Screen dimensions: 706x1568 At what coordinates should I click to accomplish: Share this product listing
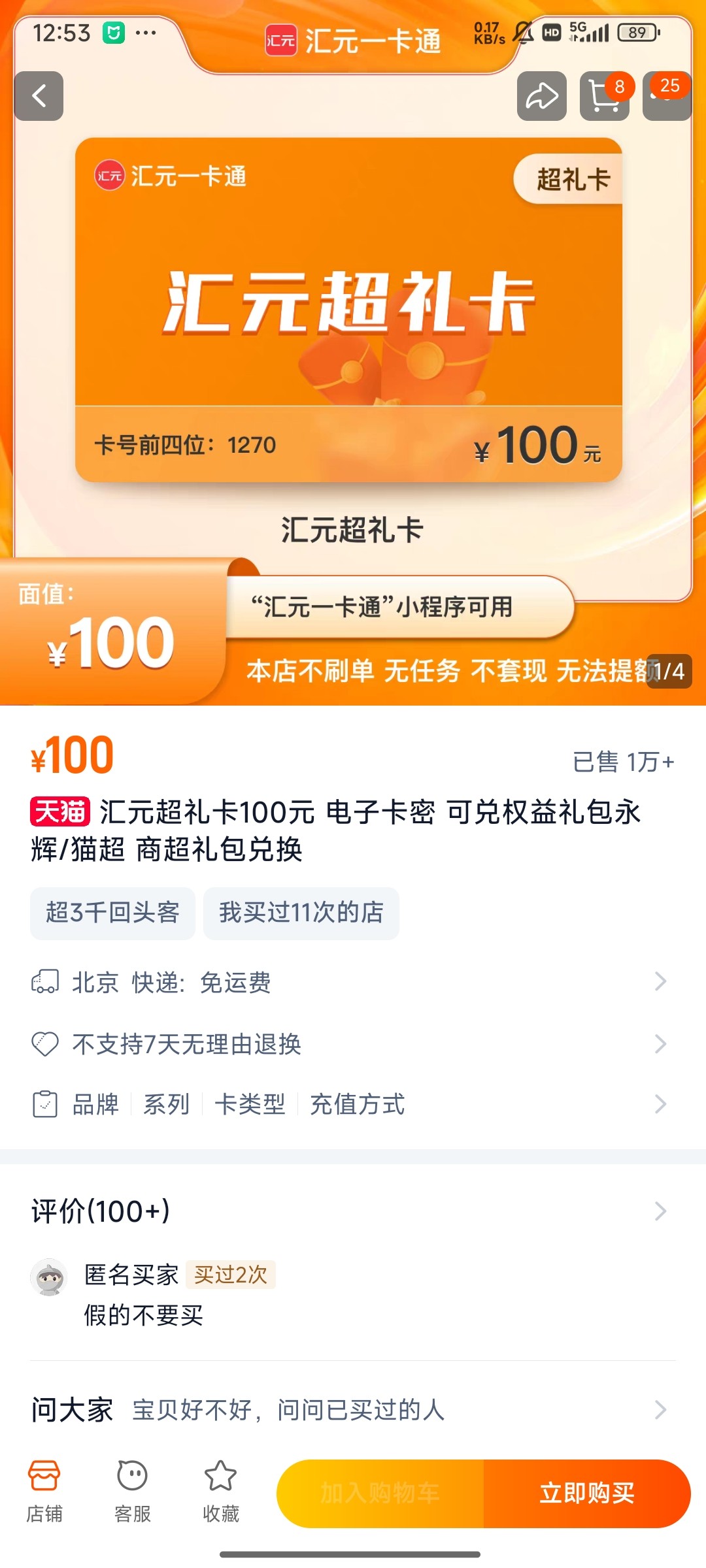point(541,96)
